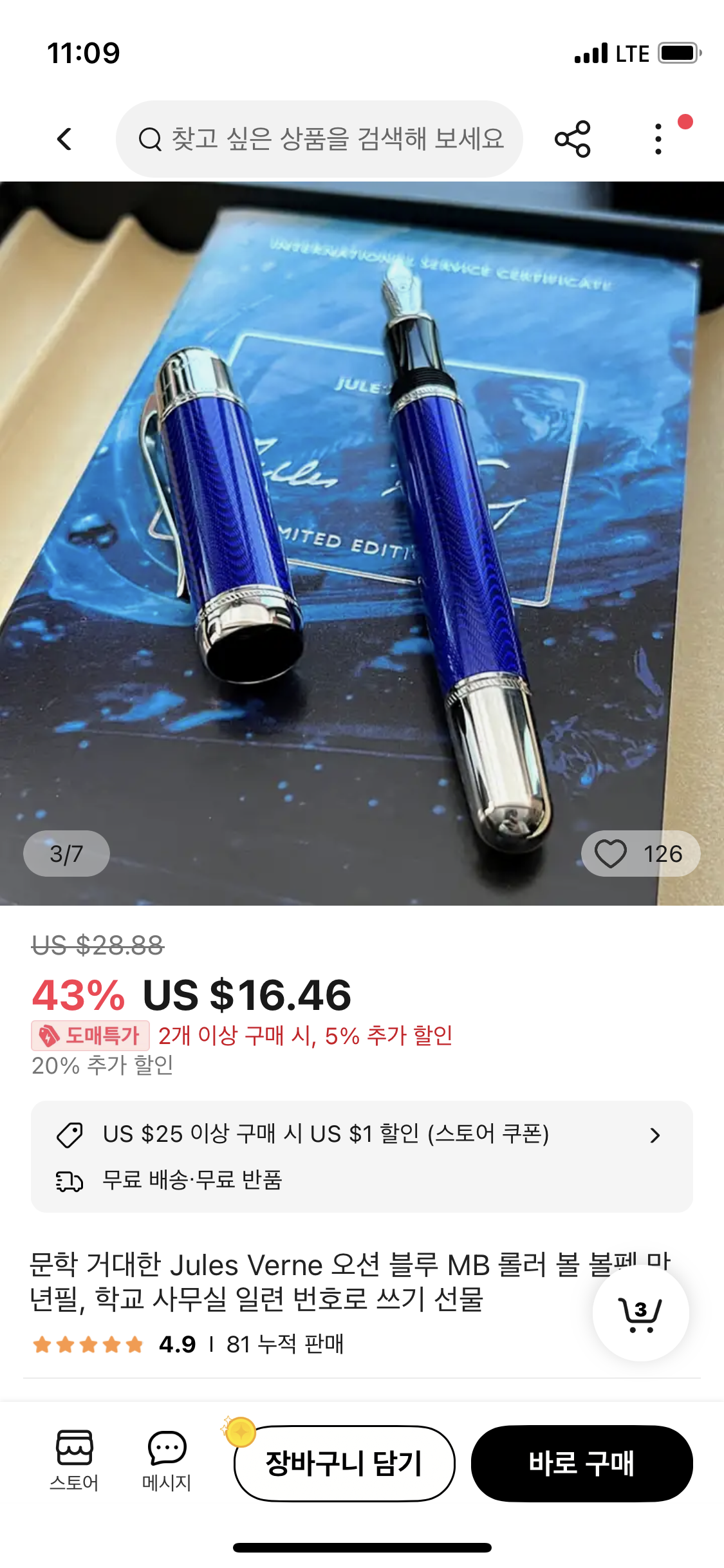Open the more options three-dot menu
The image size is (724, 1568).
tap(657, 138)
